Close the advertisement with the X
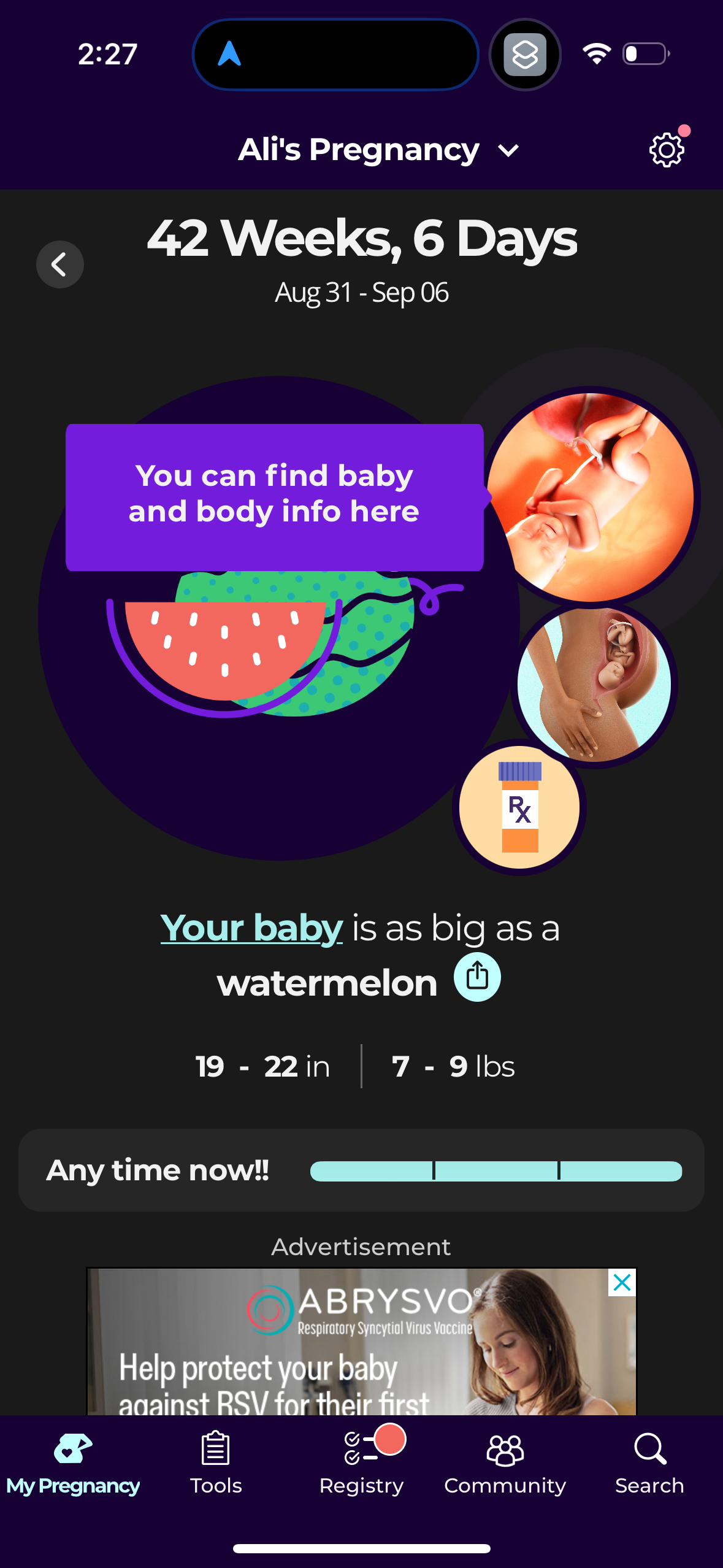723x1568 pixels. [622, 1282]
